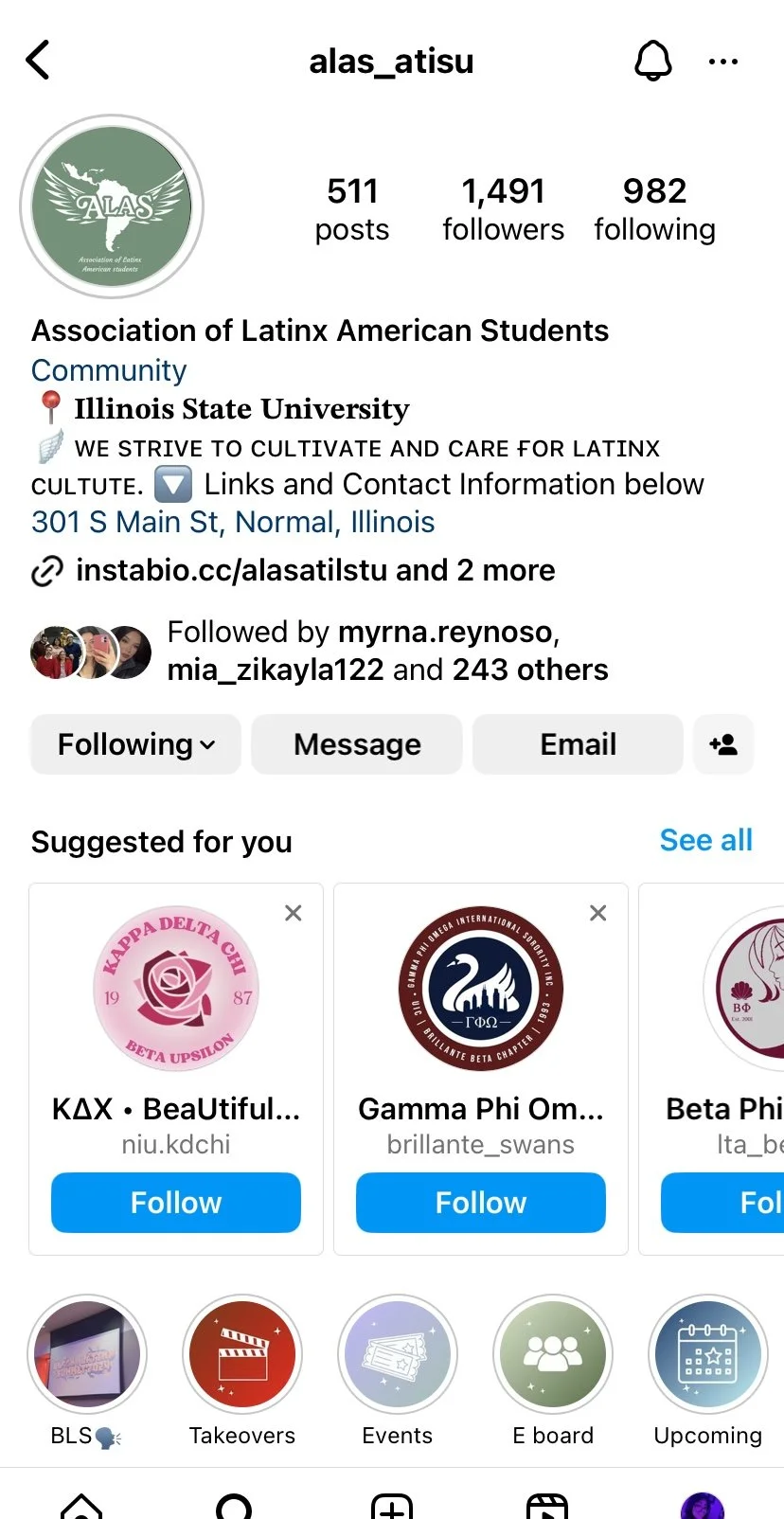Open the notifications bell for alas_atisu
Image resolution: width=784 pixels, height=1519 pixels.
pyautogui.click(x=652, y=61)
